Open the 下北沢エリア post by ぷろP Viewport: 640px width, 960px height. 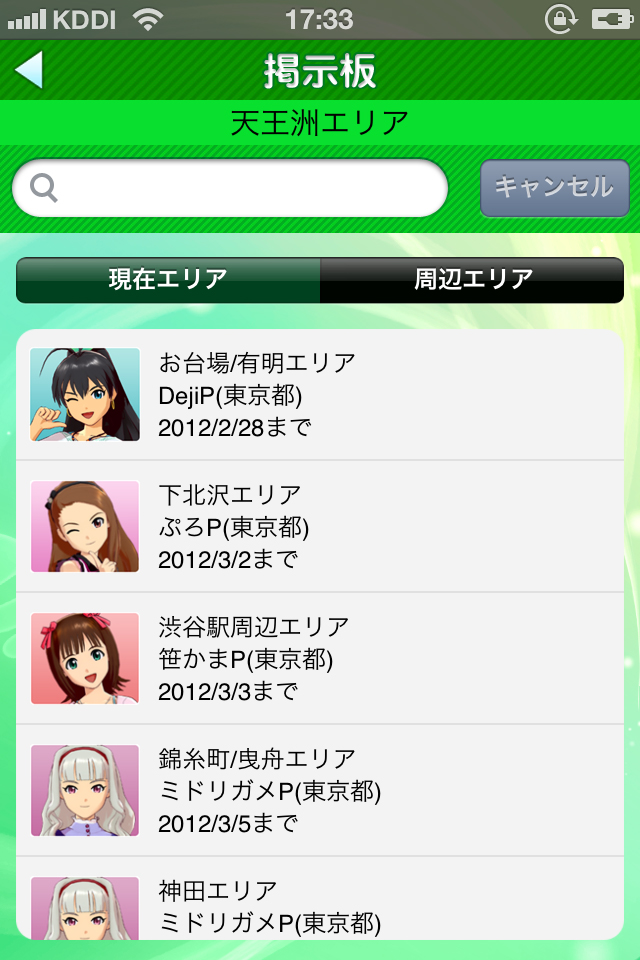click(x=320, y=527)
